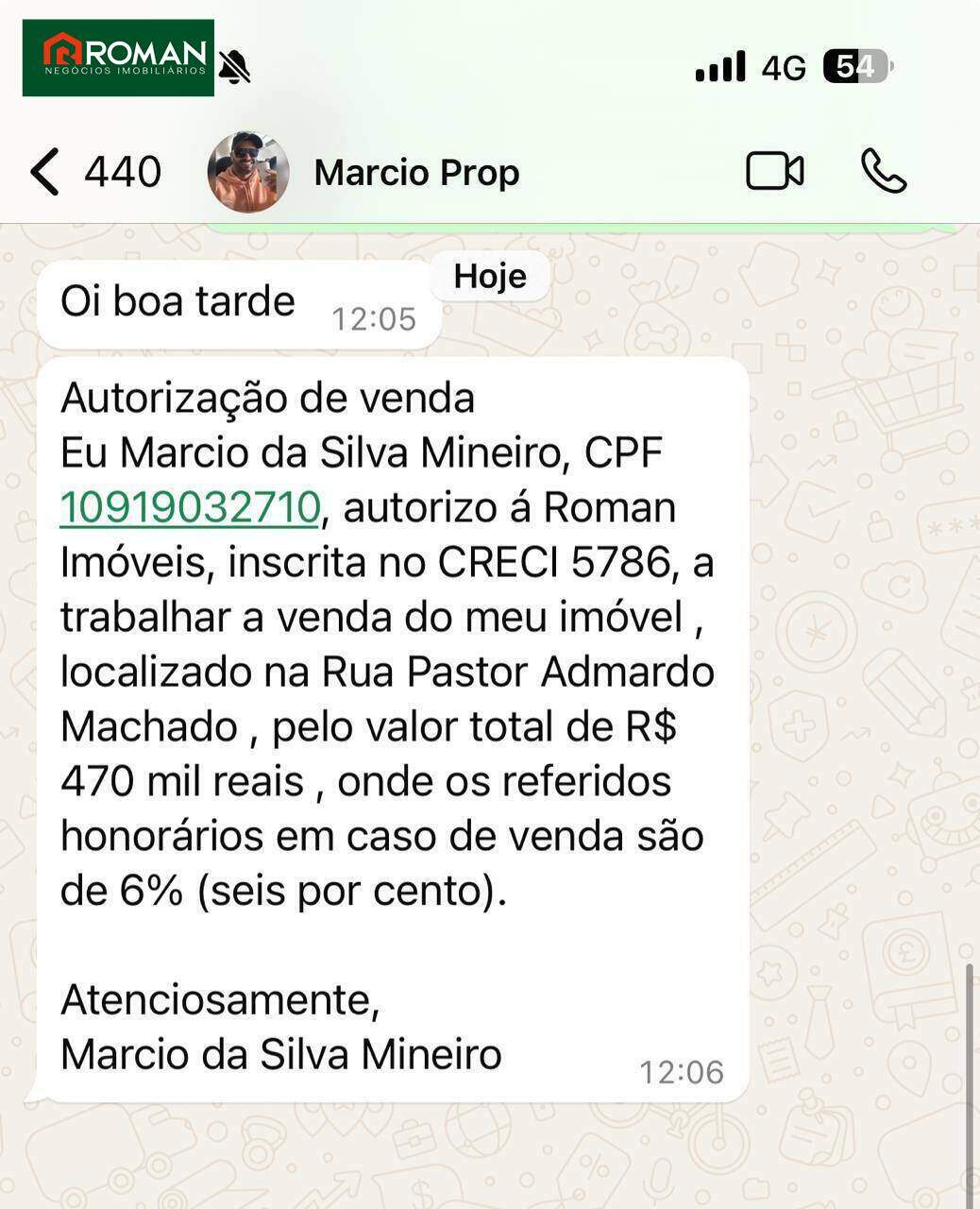Start a video call with Marcio Prop
Screen dimensions: 980x1209
point(774,172)
